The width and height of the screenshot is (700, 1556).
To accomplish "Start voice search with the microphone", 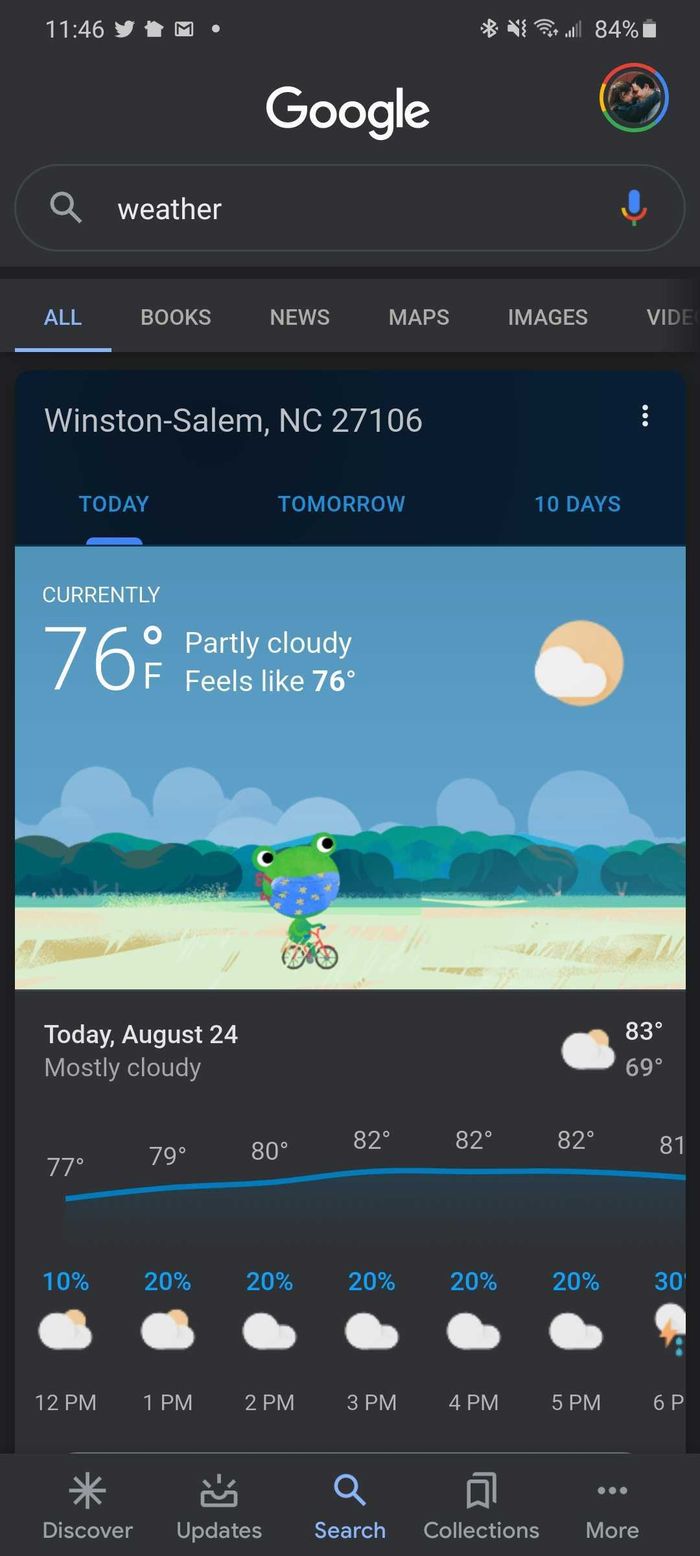I will pos(633,208).
